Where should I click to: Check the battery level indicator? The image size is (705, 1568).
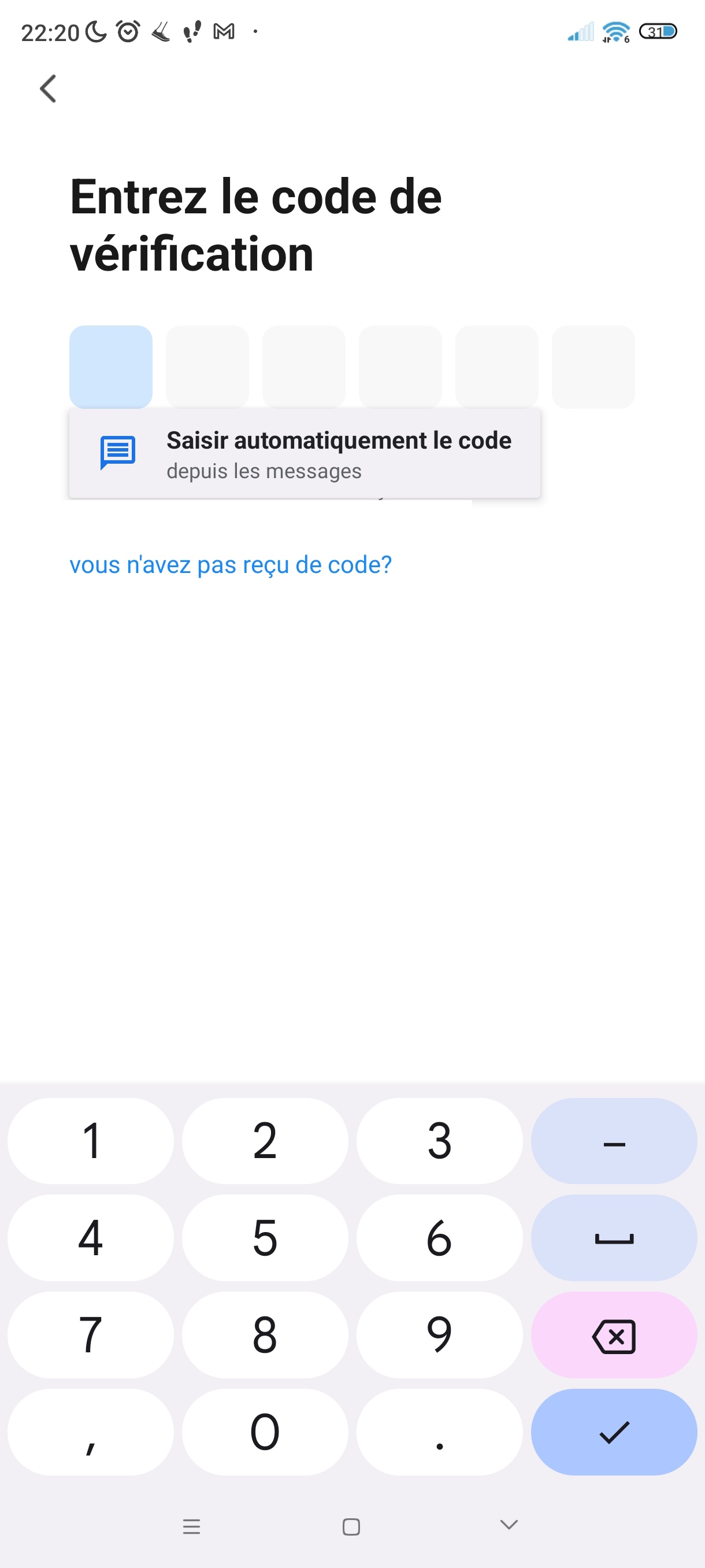(659, 31)
